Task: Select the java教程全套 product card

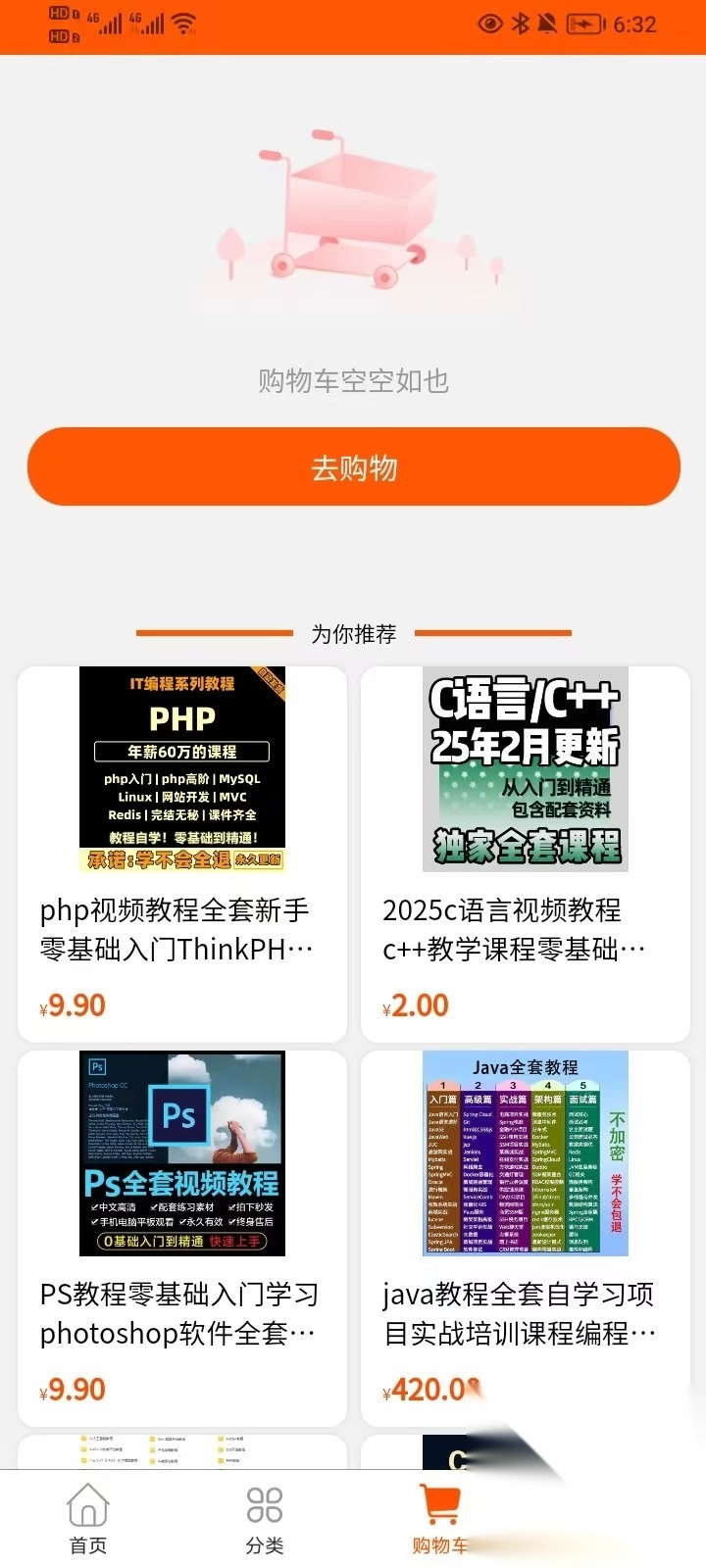Action: (x=526, y=1237)
